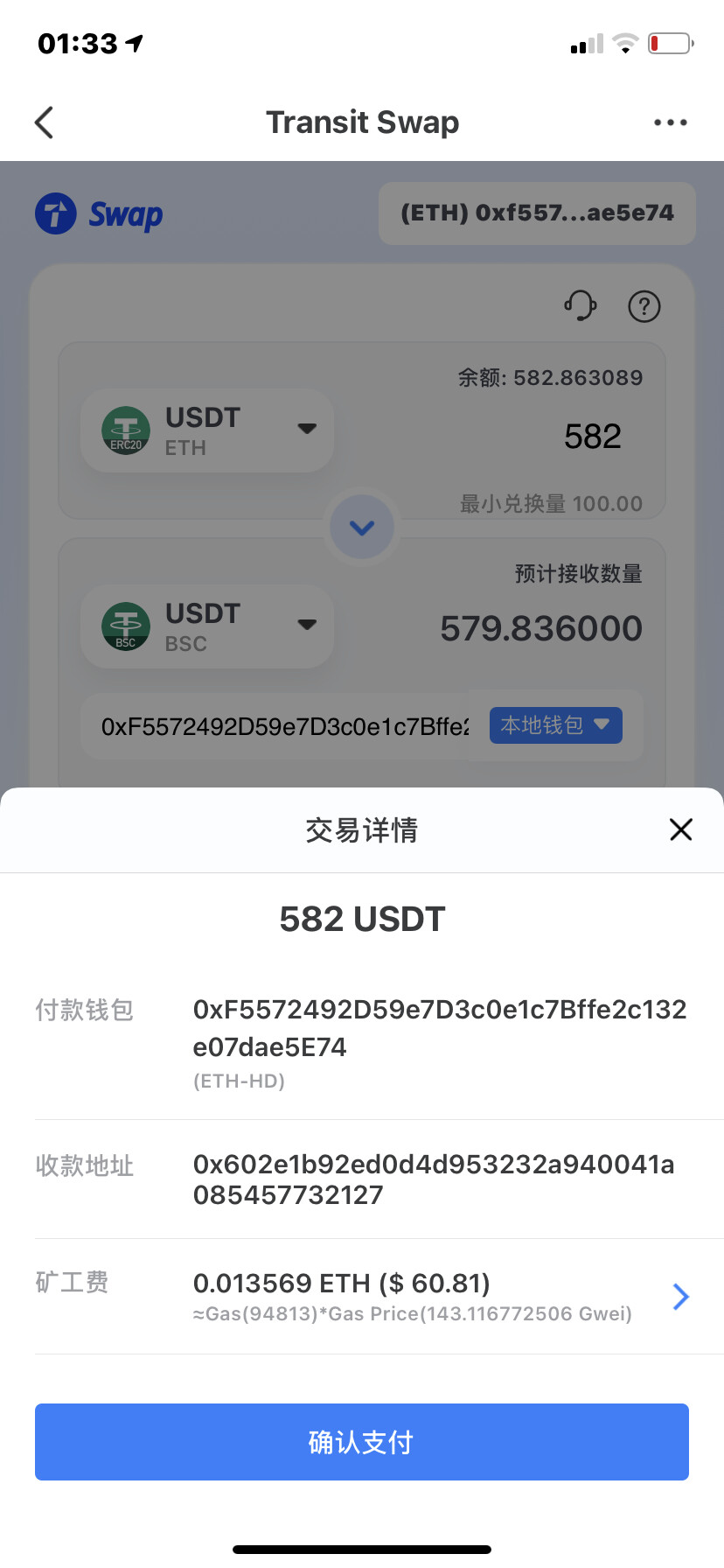The image size is (724, 1568).
Task: Change the USDT BSC target token
Action: click(x=207, y=626)
